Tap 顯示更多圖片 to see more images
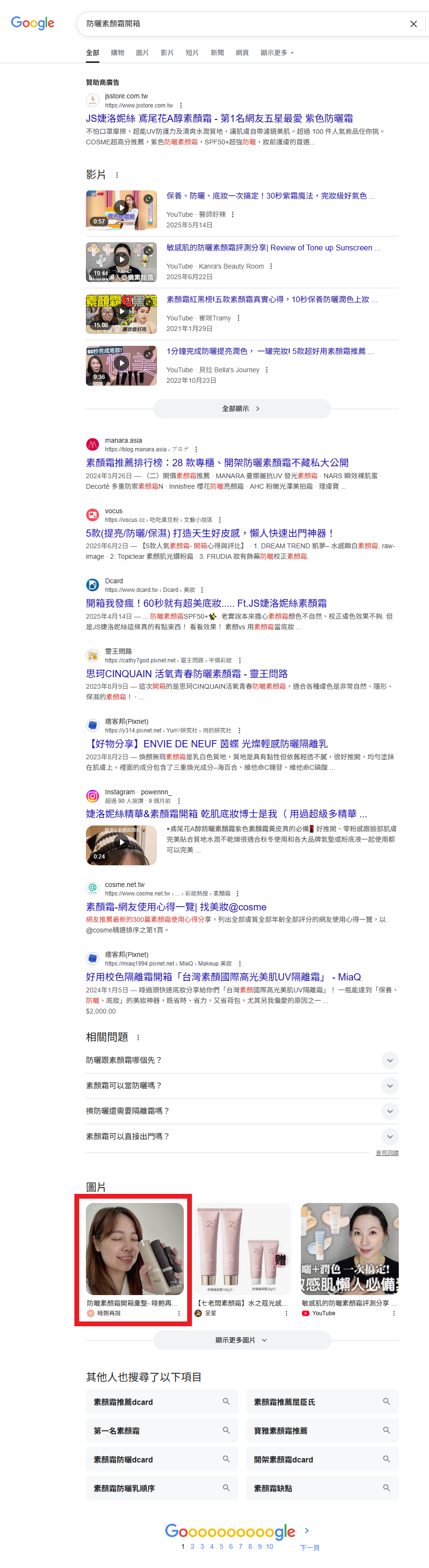This screenshot has height=1568, width=429. click(241, 1340)
